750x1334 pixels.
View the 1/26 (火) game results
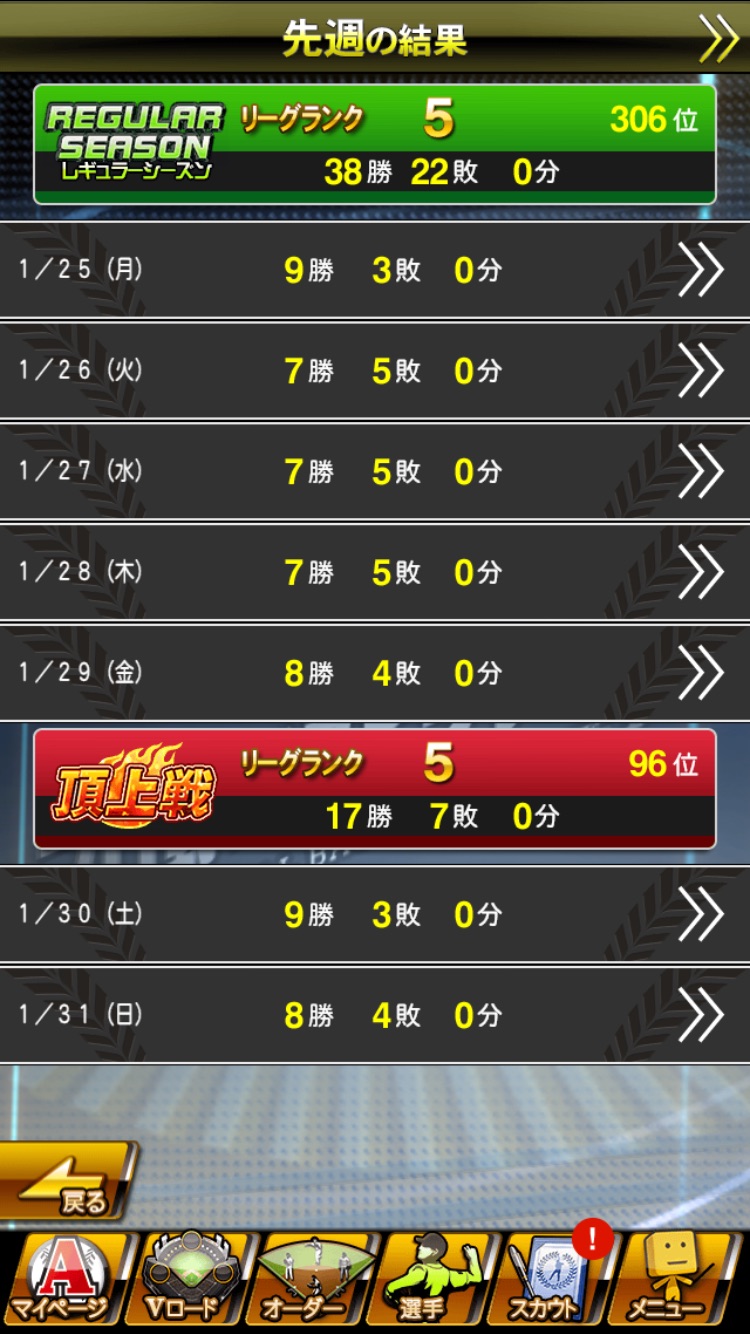point(375,371)
